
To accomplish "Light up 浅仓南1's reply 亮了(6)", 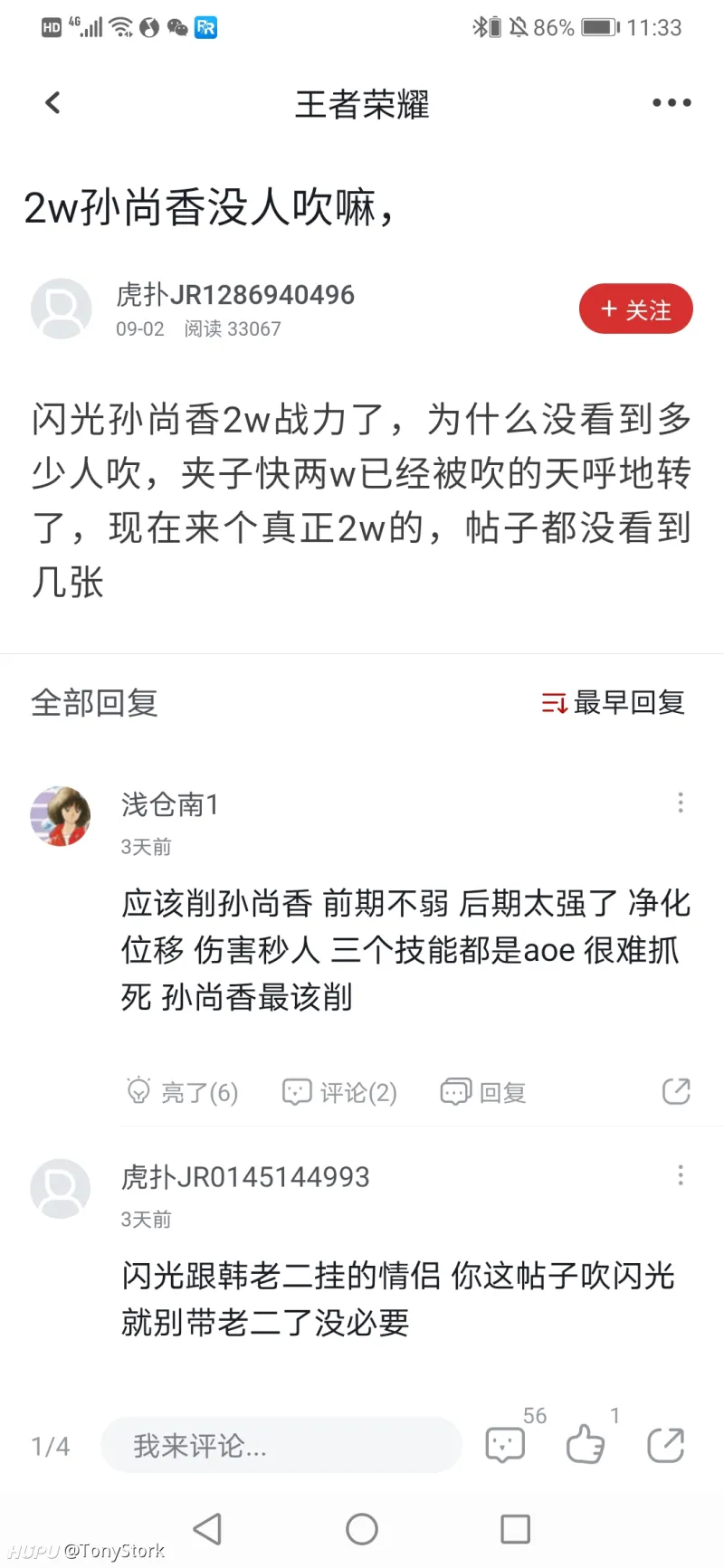I will [x=182, y=1092].
